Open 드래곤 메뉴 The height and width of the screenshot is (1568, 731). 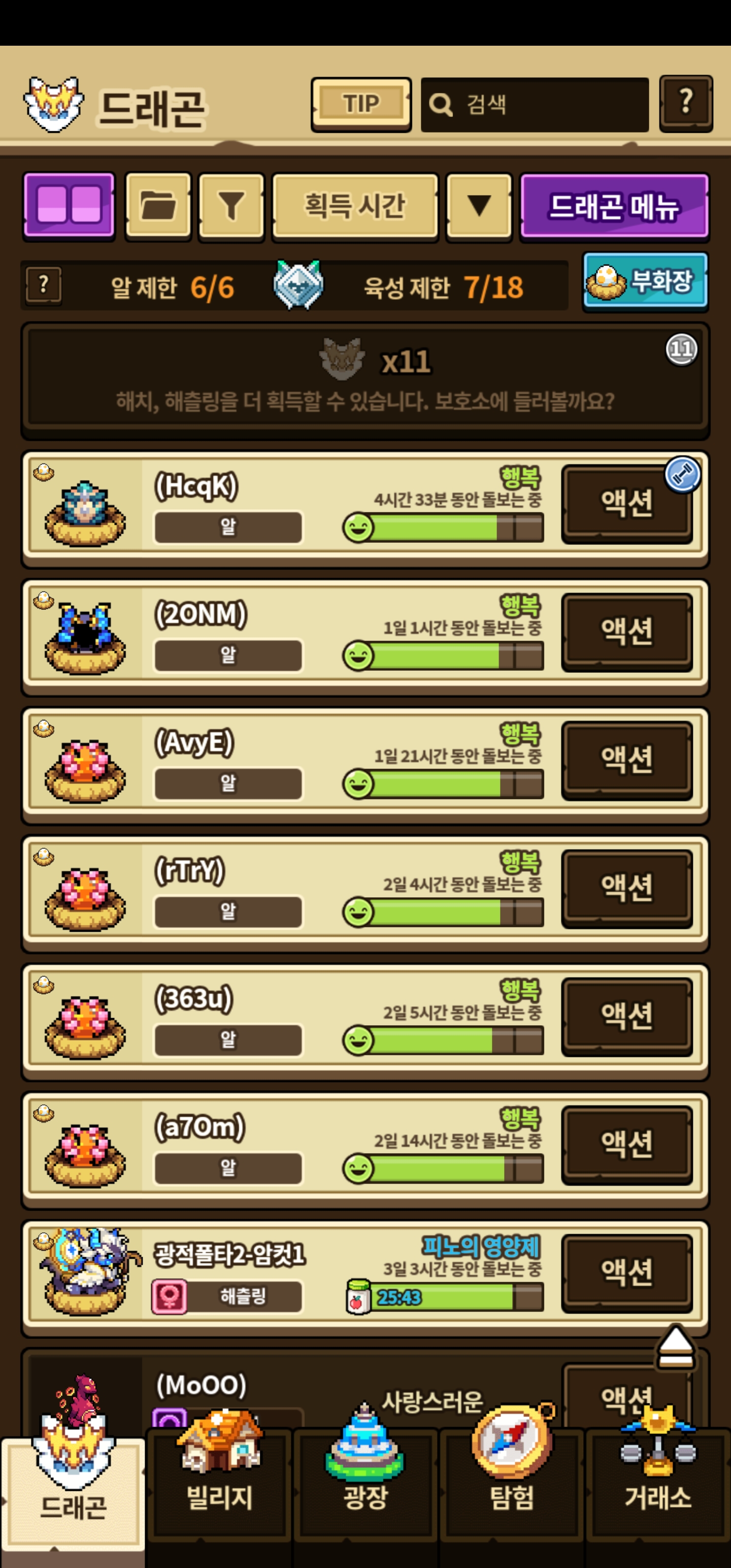point(614,206)
